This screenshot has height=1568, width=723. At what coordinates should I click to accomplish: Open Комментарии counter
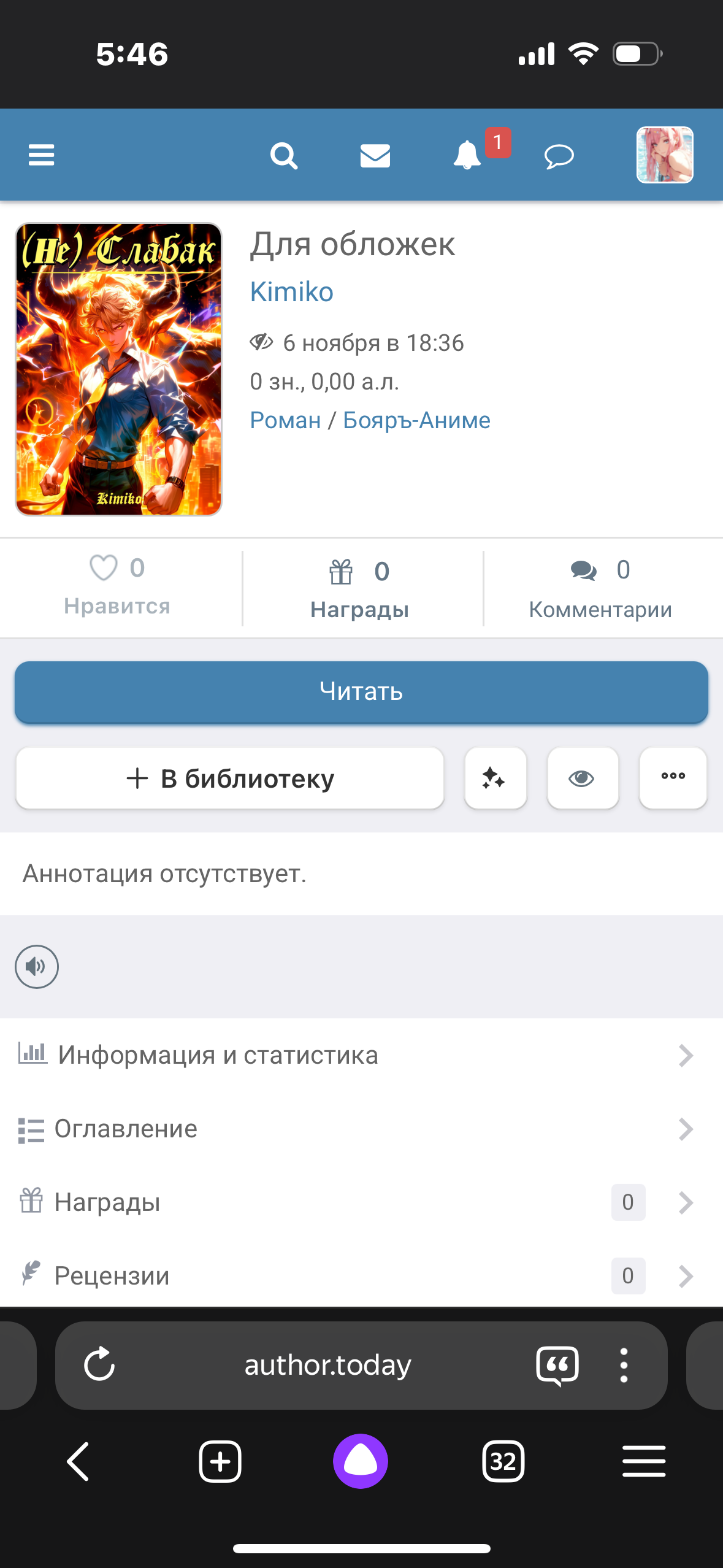click(x=600, y=589)
